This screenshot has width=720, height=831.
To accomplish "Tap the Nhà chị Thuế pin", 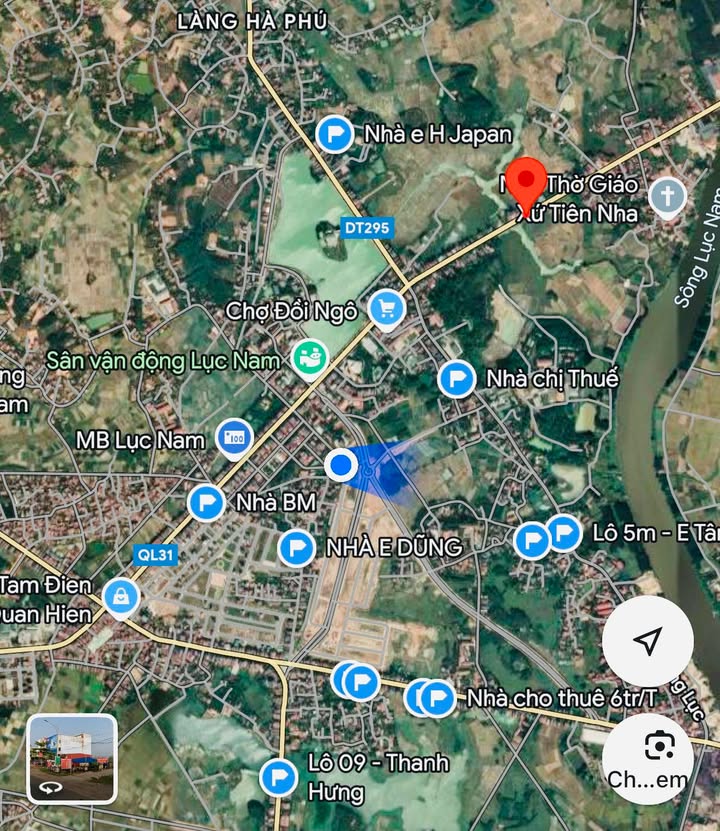I will (457, 379).
